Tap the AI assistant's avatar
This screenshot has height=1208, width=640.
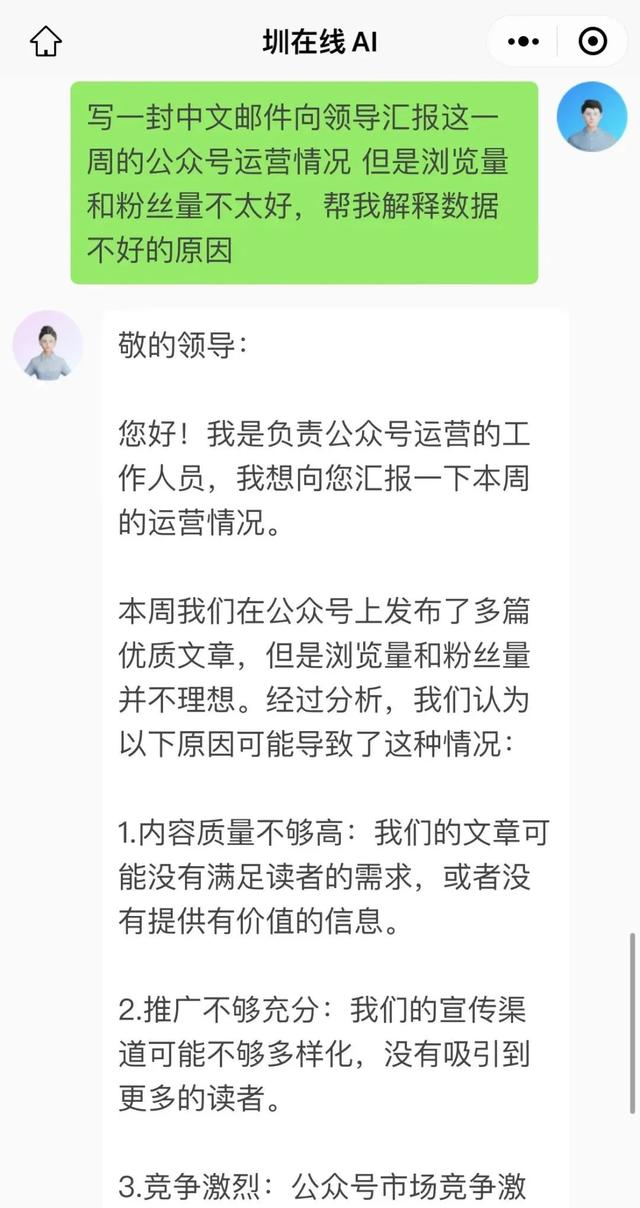click(47, 345)
